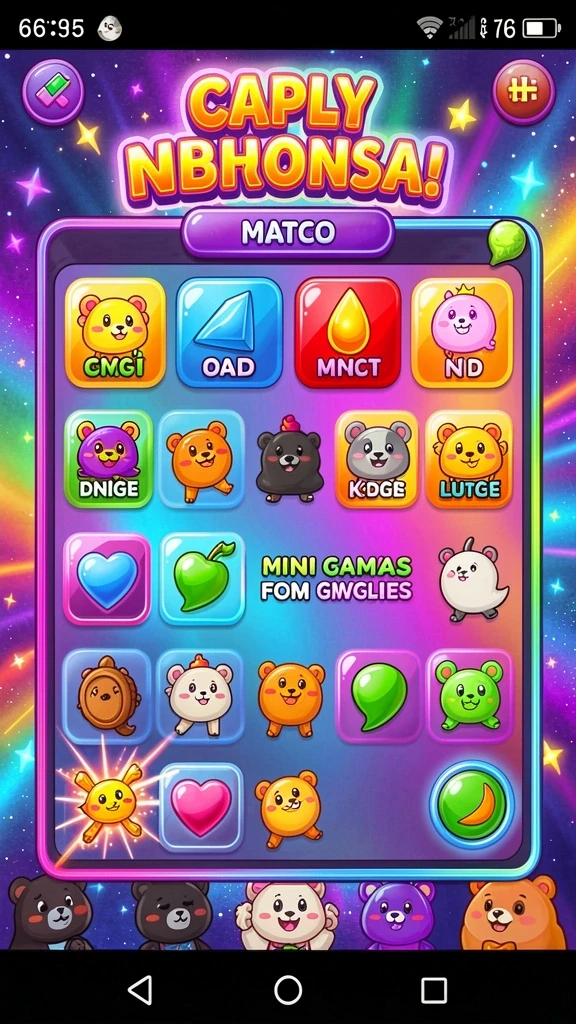Open the ND pink crowned bear tile
Image resolution: width=576 pixels, height=1024 pixels.
pos(462,332)
